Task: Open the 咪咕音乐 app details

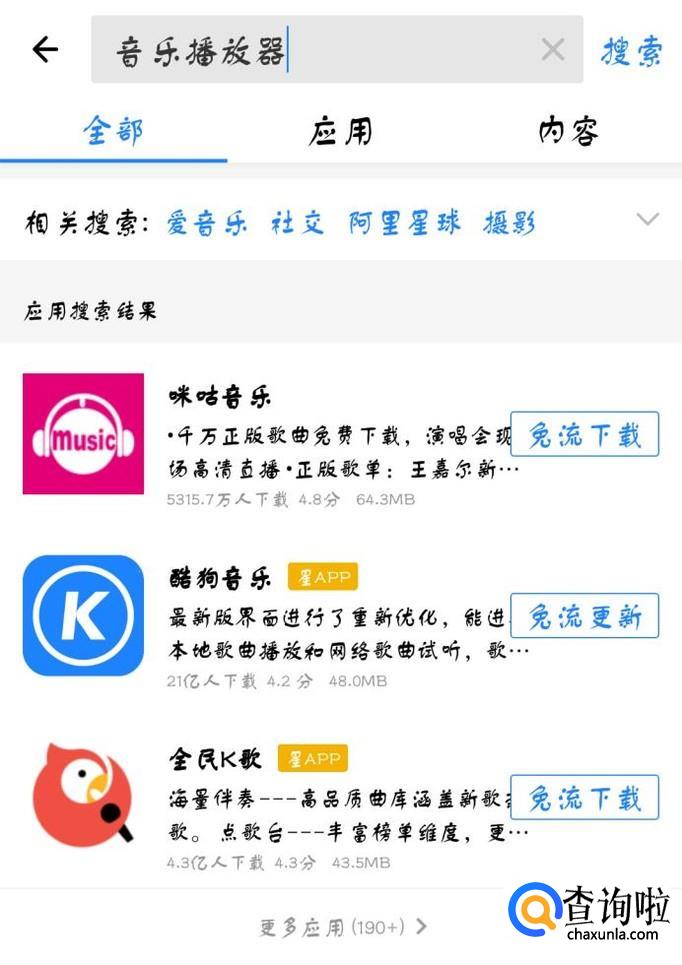Action: pos(220,396)
